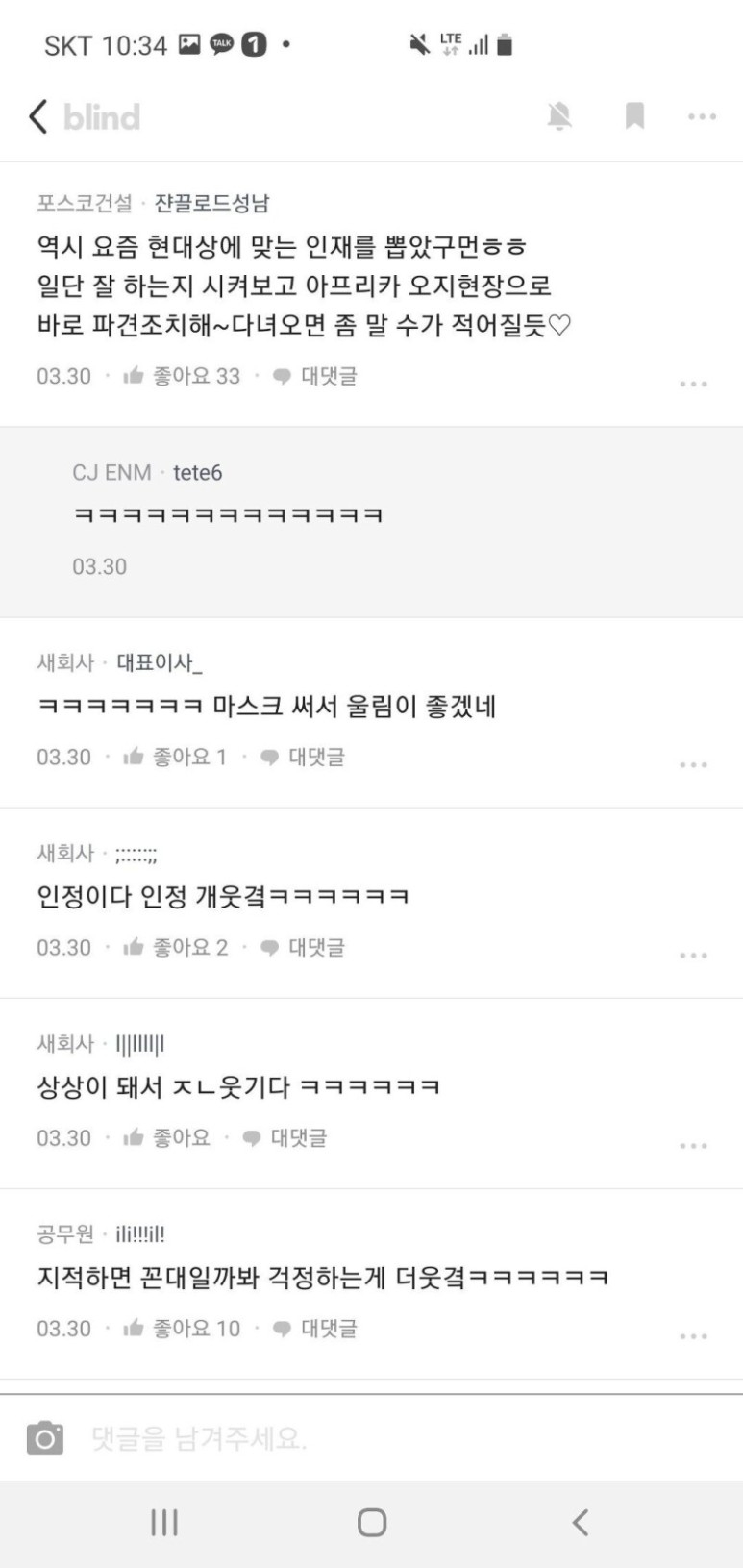Reply to the 대표이사_ comment
The height and width of the screenshot is (1568, 743).
(x=303, y=758)
